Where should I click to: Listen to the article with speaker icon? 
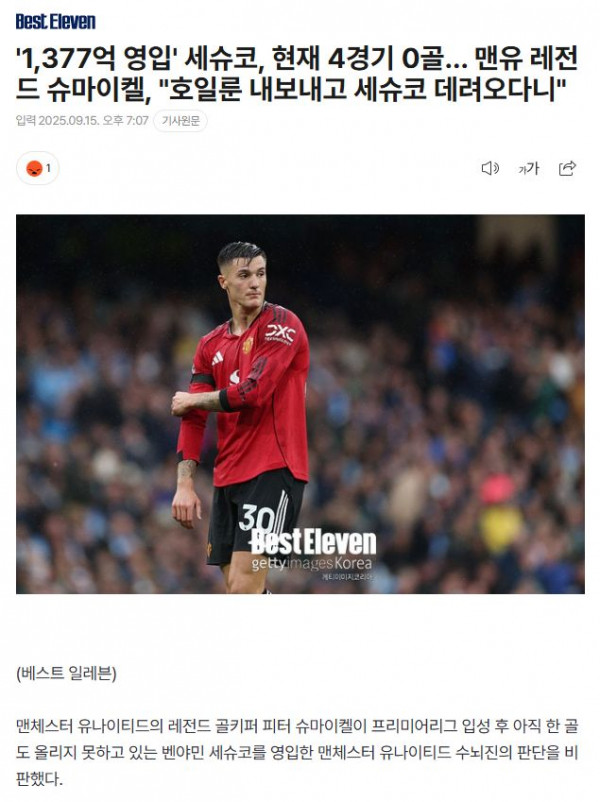[489, 168]
